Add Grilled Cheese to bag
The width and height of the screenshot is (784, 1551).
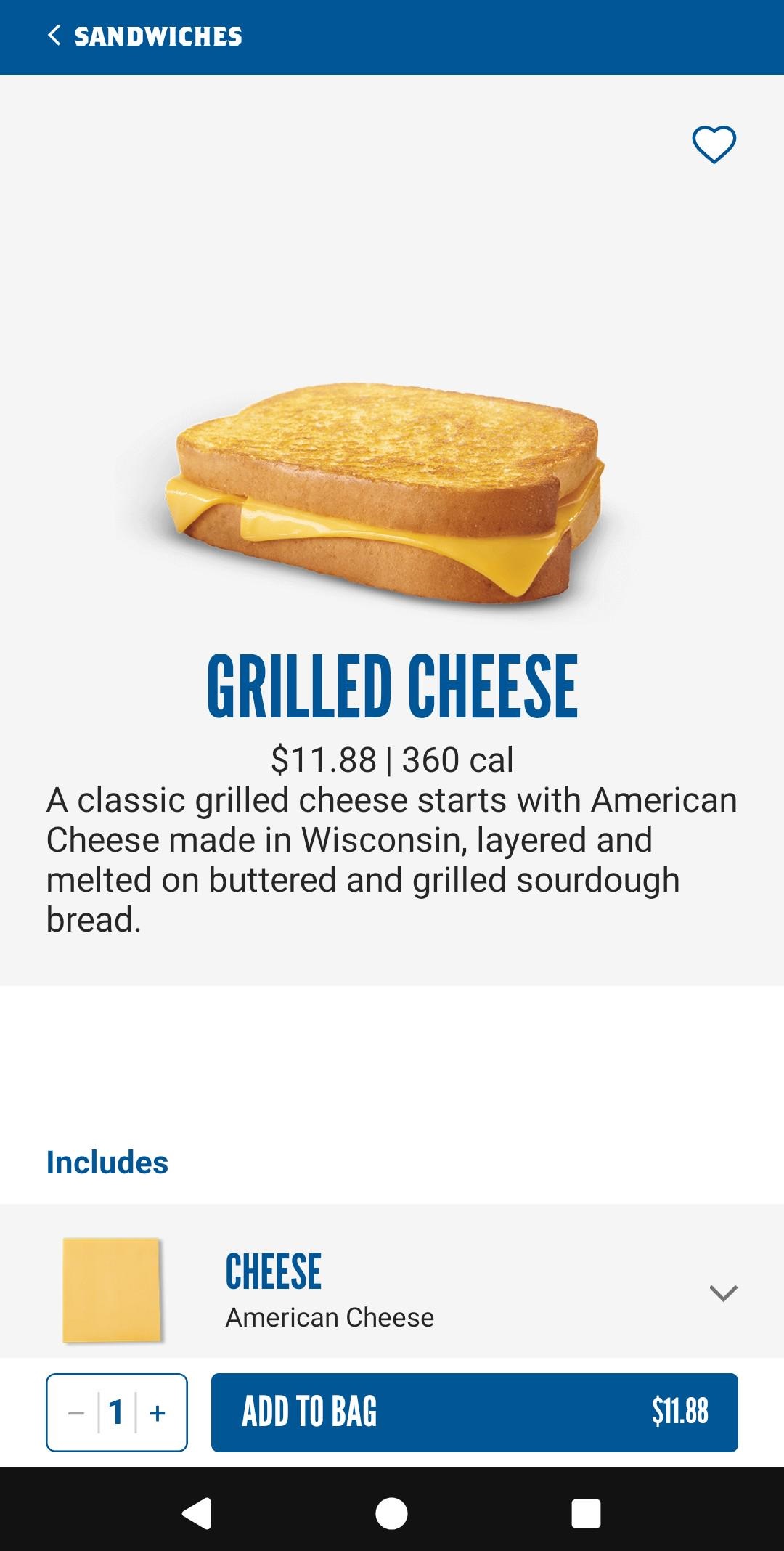pos(474,1412)
